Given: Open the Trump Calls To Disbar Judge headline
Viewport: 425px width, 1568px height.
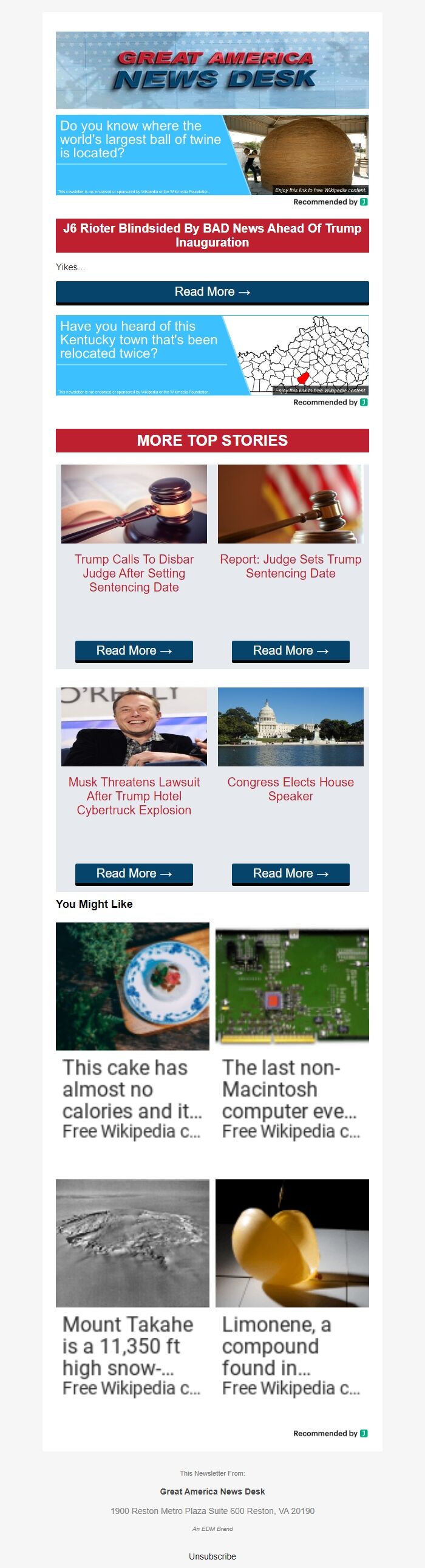Looking at the screenshot, I should coord(134,573).
